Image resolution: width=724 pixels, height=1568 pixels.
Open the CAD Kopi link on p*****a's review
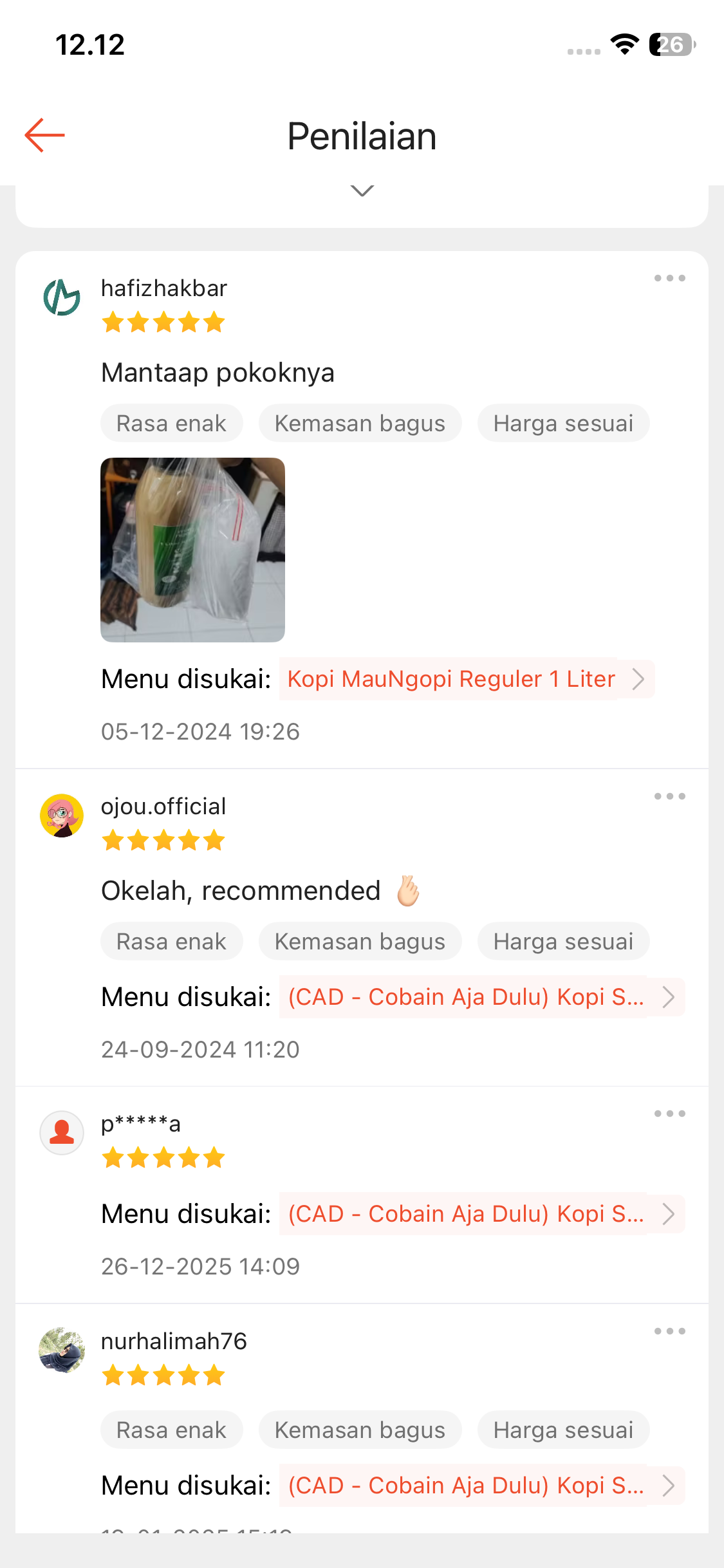pos(467,1214)
